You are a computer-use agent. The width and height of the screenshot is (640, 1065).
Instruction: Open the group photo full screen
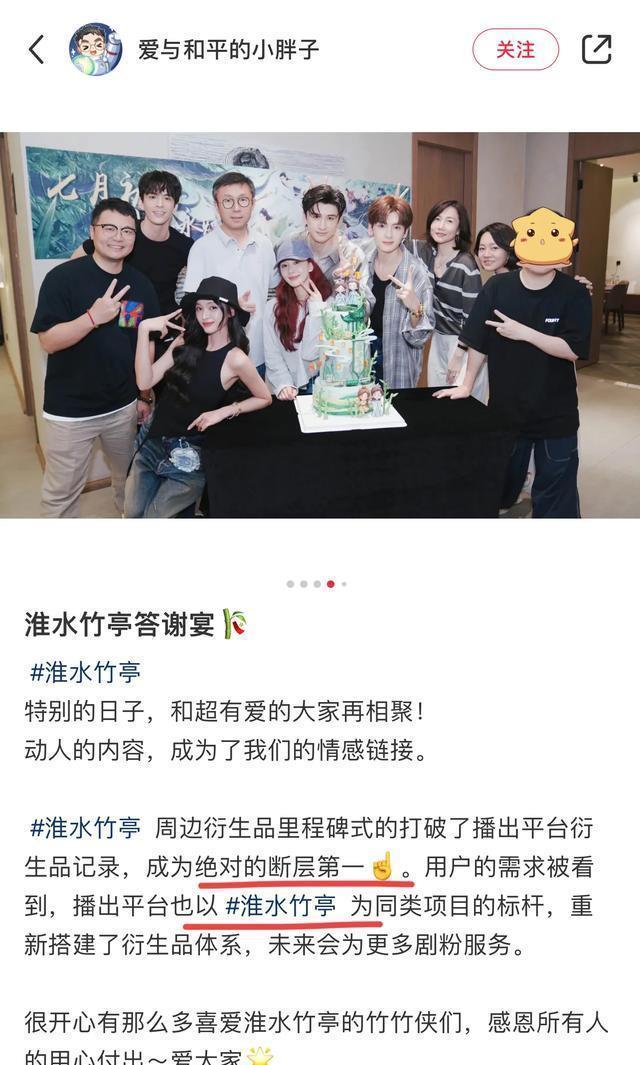pyautogui.click(x=320, y=325)
